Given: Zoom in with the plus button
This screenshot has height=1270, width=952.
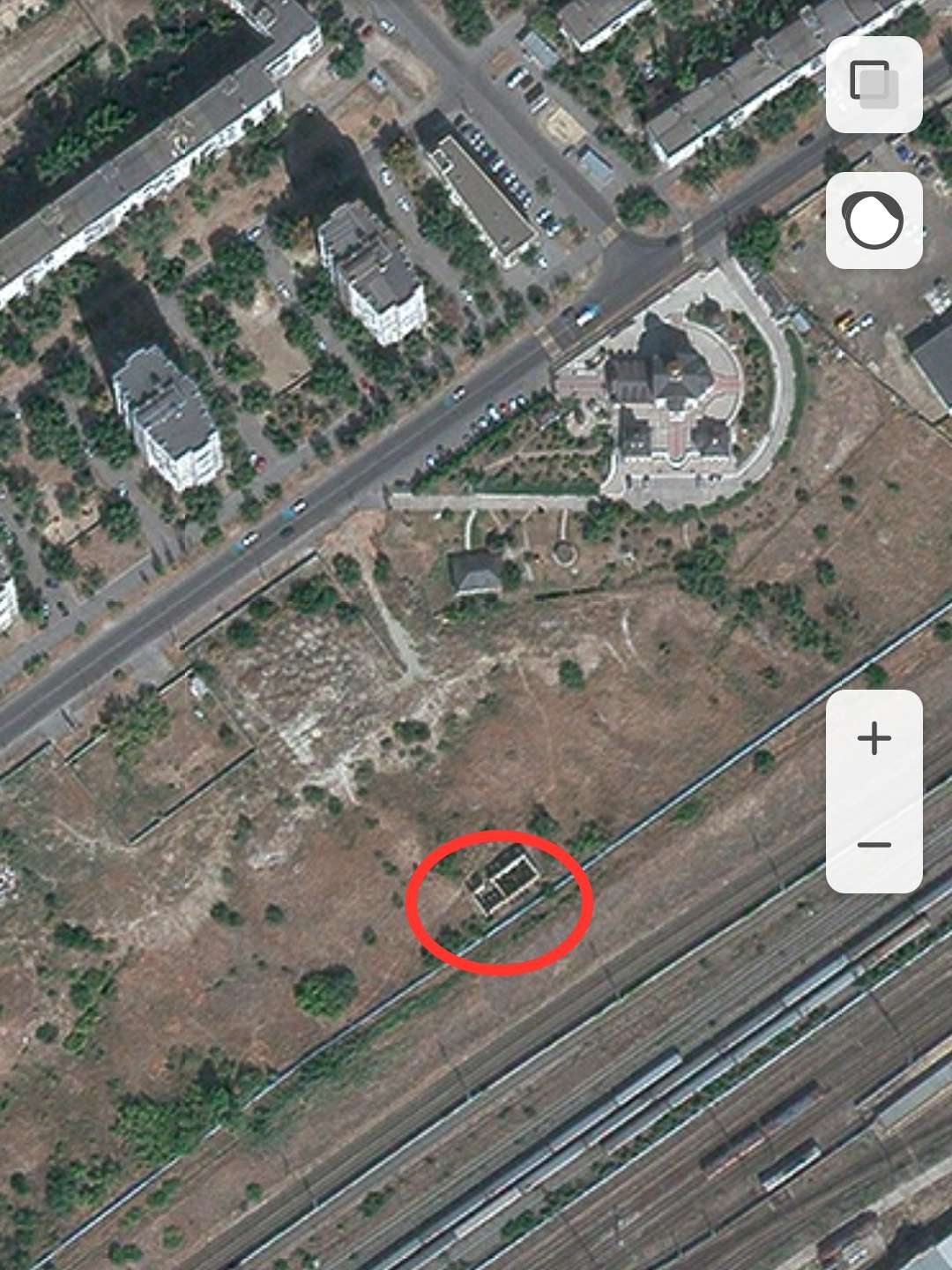Looking at the screenshot, I should coord(874,738).
